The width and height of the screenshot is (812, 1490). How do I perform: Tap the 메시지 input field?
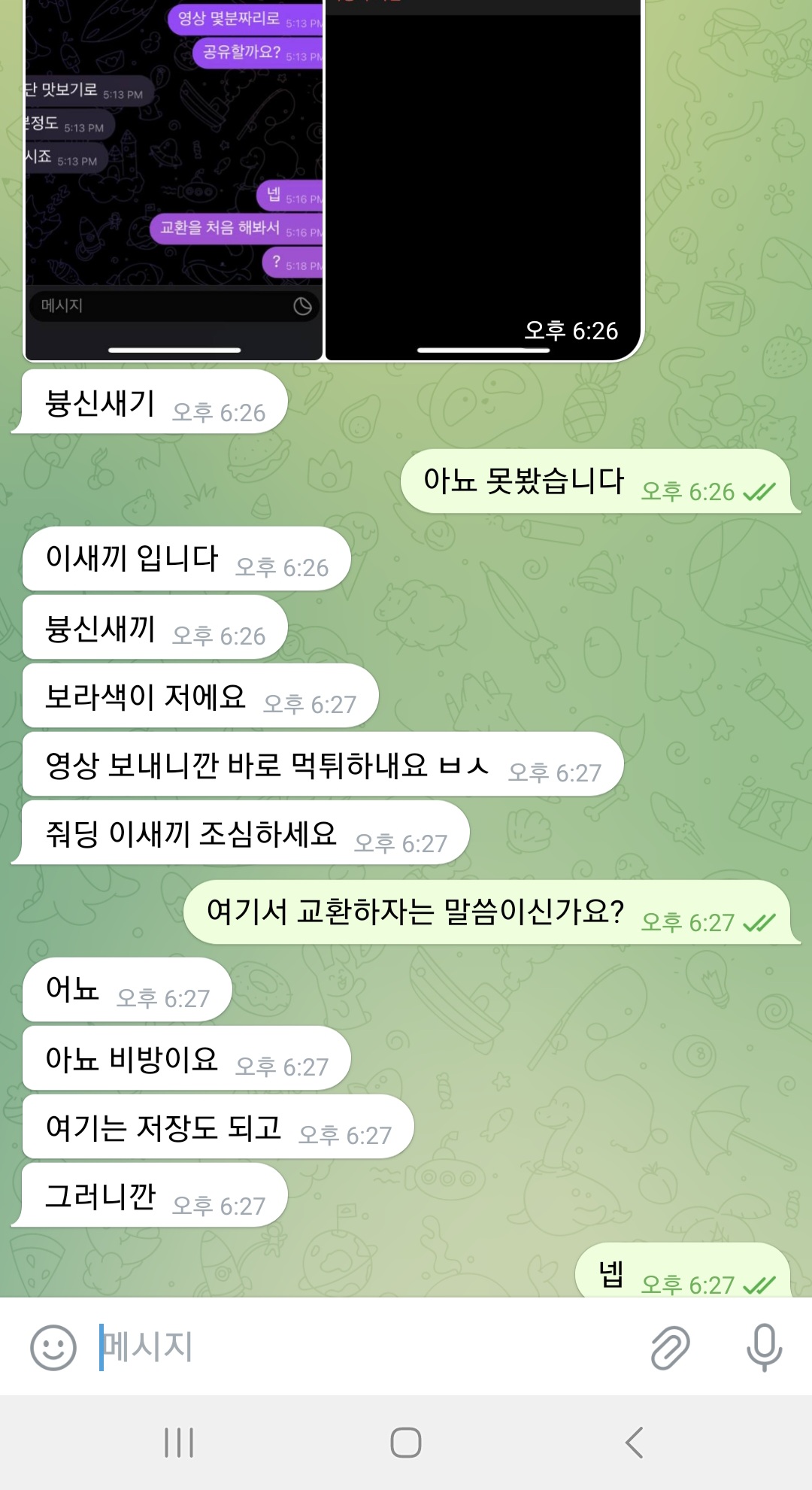361,1347
